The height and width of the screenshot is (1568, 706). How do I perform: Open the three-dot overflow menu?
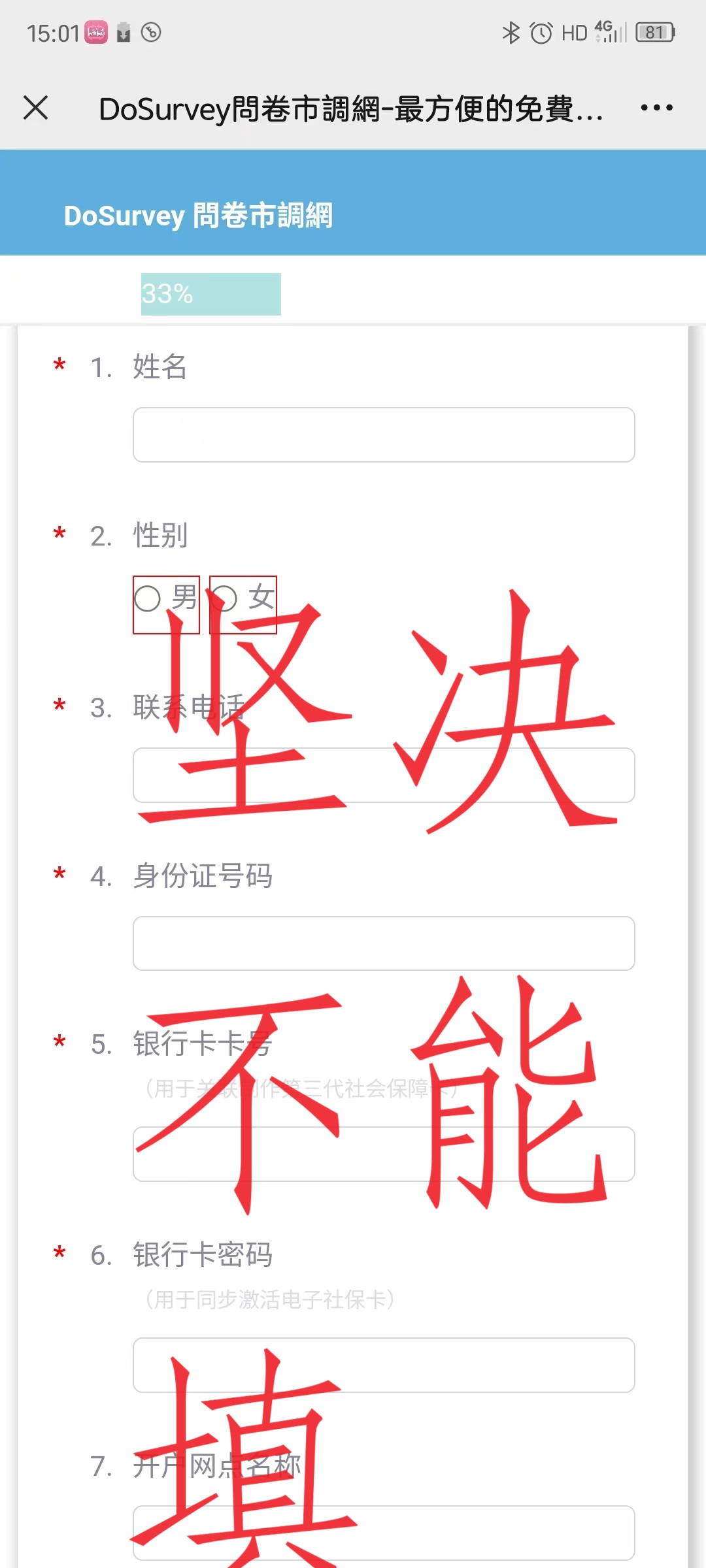pyautogui.click(x=656, y=108)
